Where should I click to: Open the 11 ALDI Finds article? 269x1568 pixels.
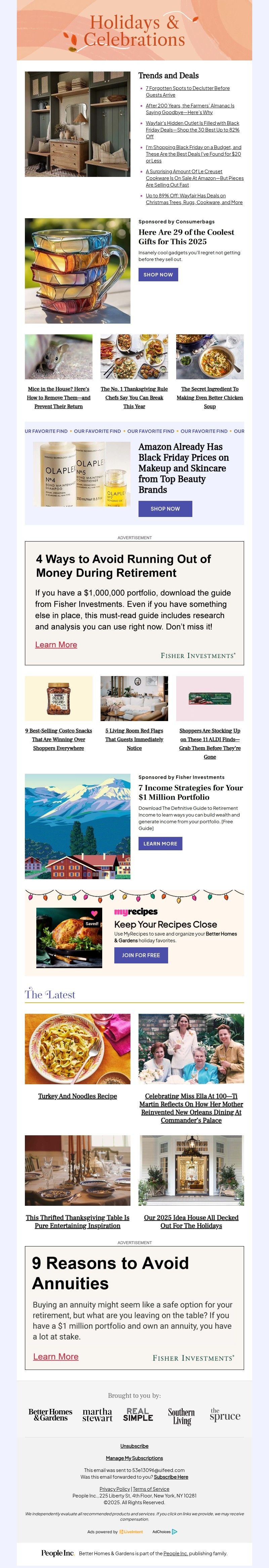(x=210, y=743)
